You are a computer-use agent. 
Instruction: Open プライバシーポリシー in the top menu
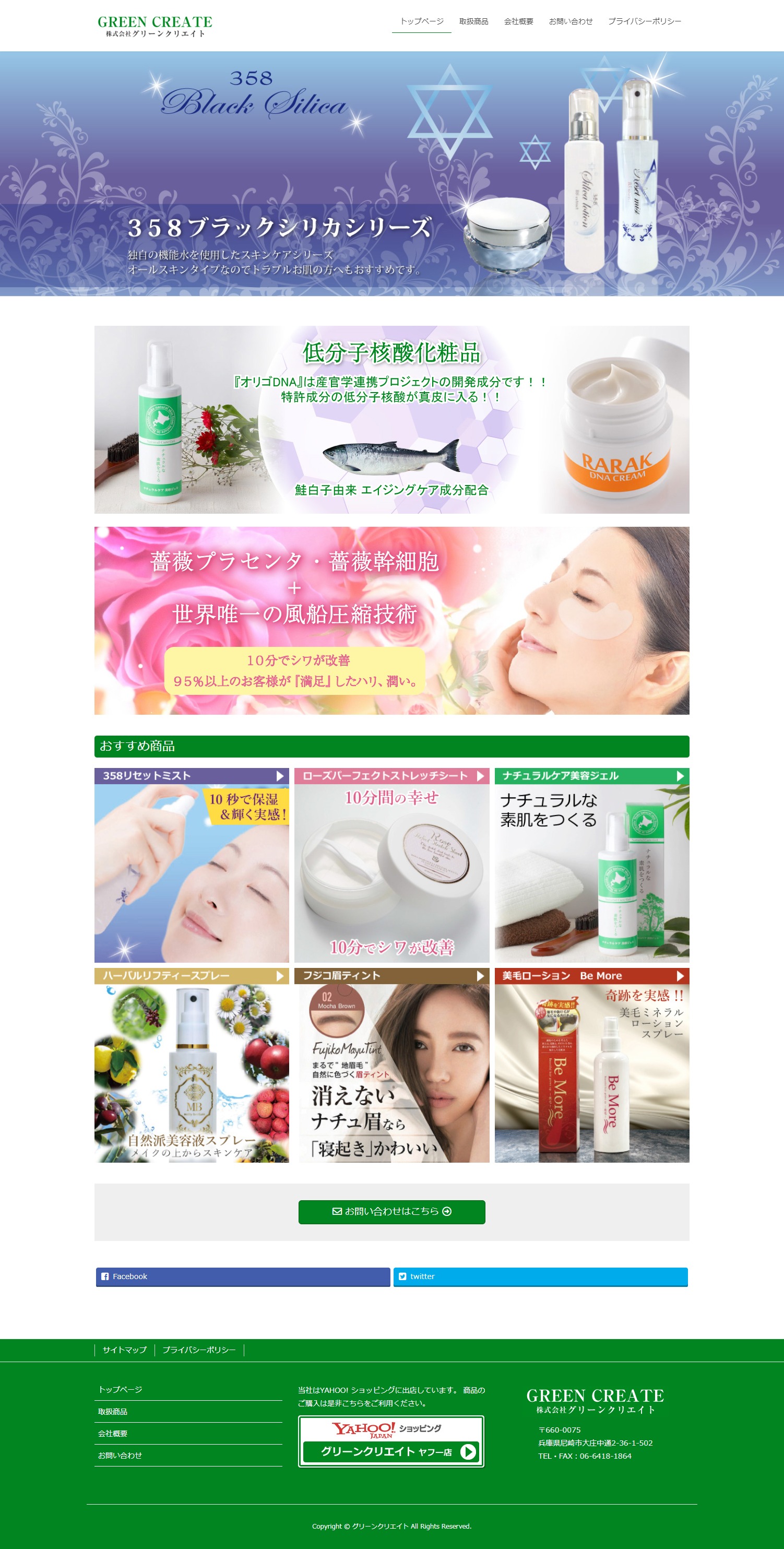pos(644,21)
